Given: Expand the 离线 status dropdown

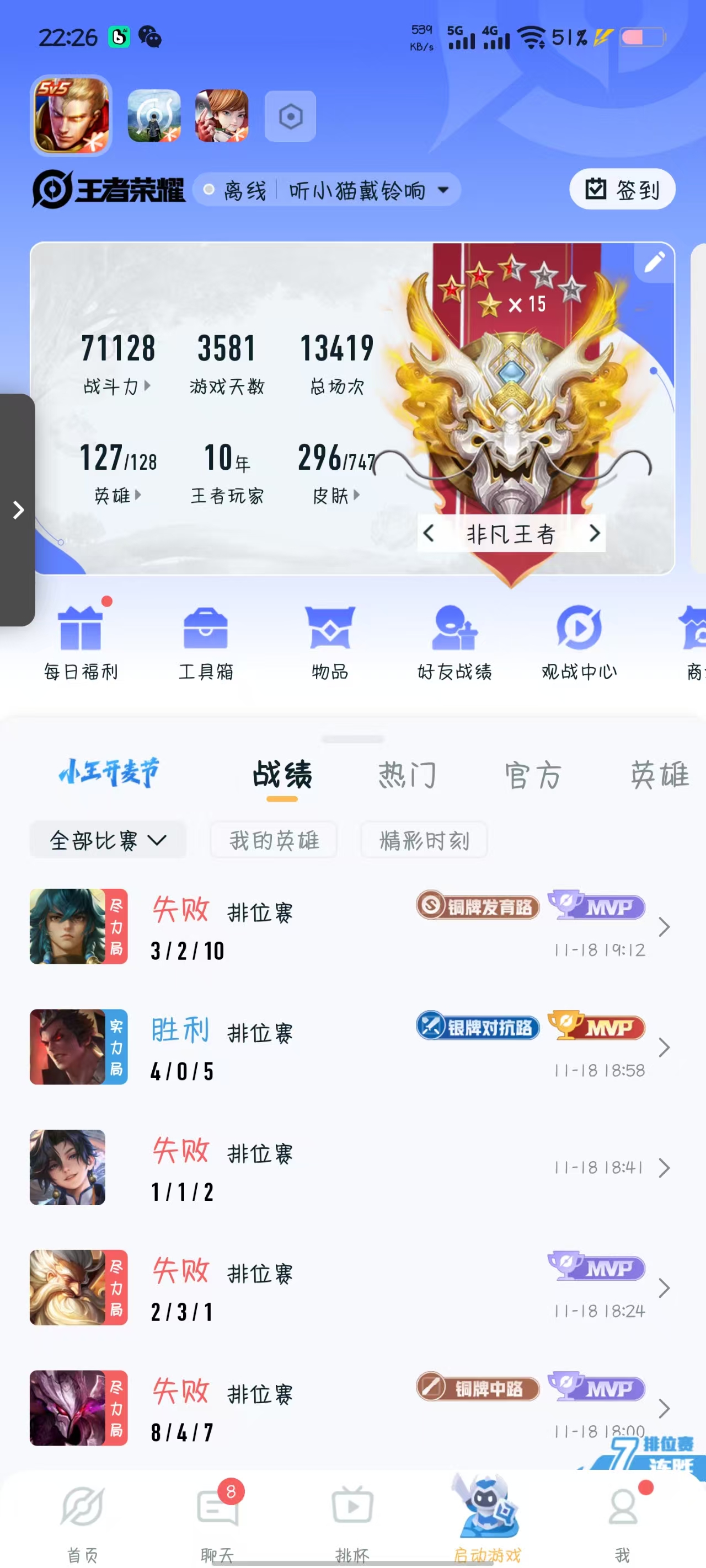Looking at the screenshot, I should 443,190.
